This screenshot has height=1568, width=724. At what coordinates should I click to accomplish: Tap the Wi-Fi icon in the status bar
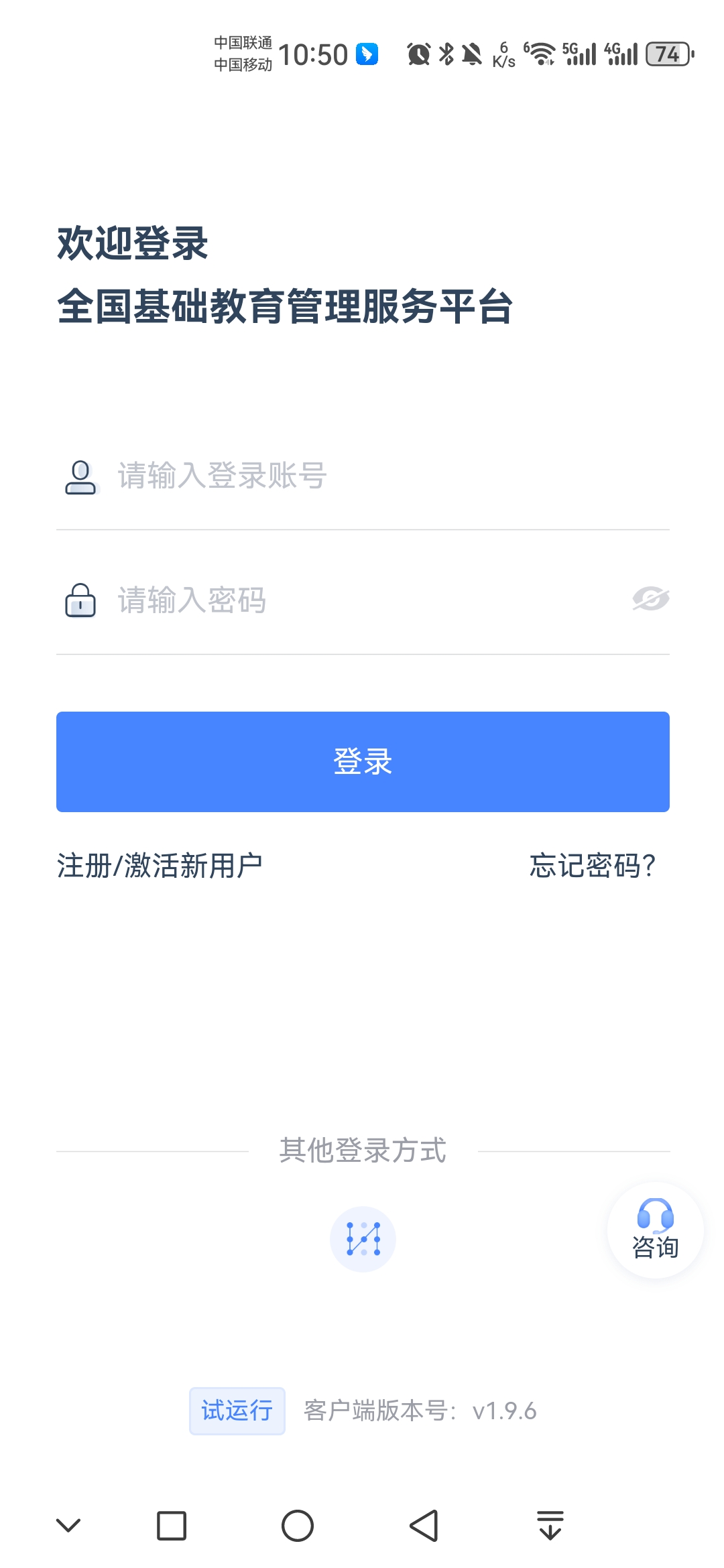pos(540,55)
